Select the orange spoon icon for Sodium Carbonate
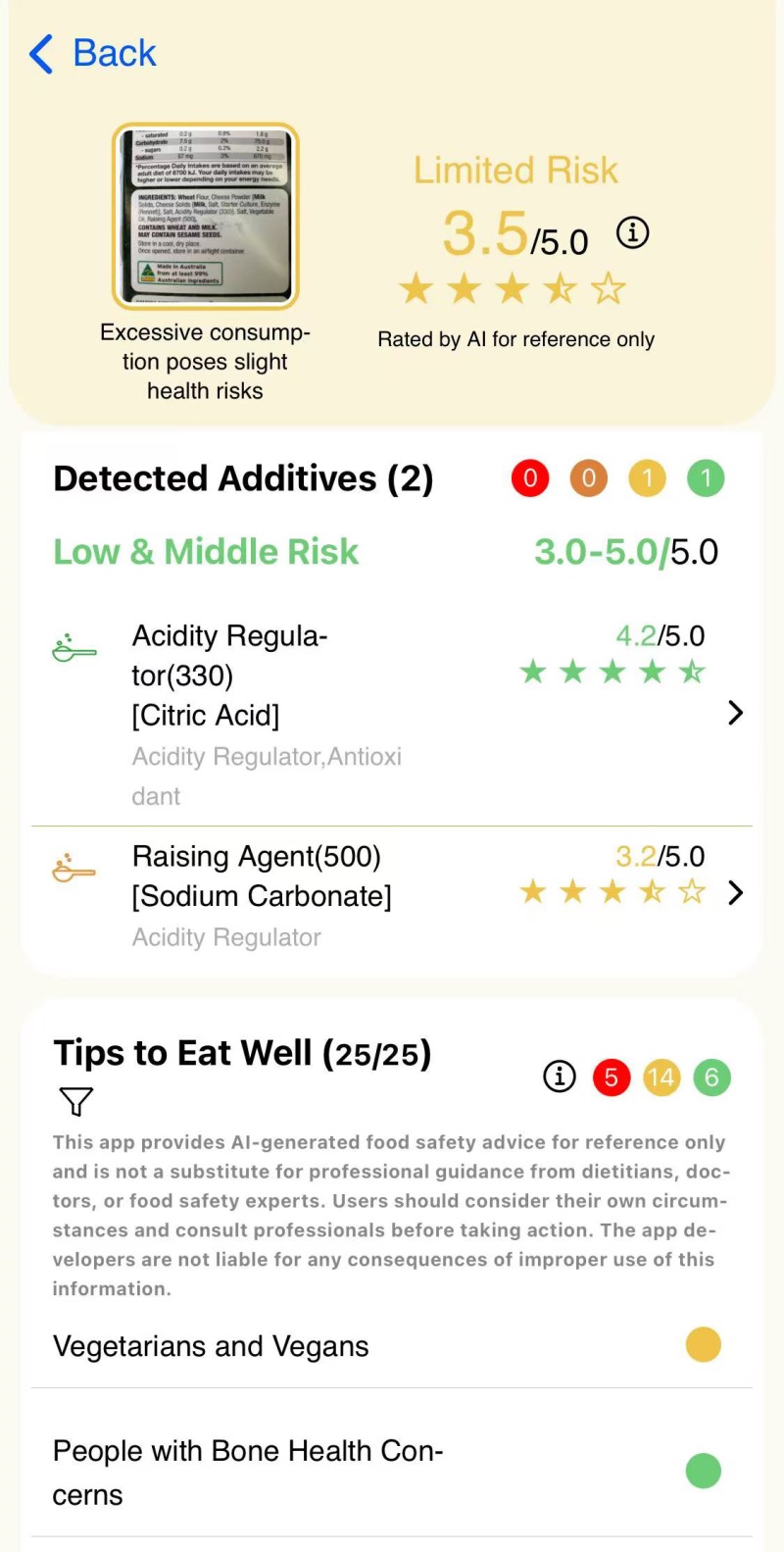Image resolution: width=784 pixels, height=1552 pixels. pos(73,870)
